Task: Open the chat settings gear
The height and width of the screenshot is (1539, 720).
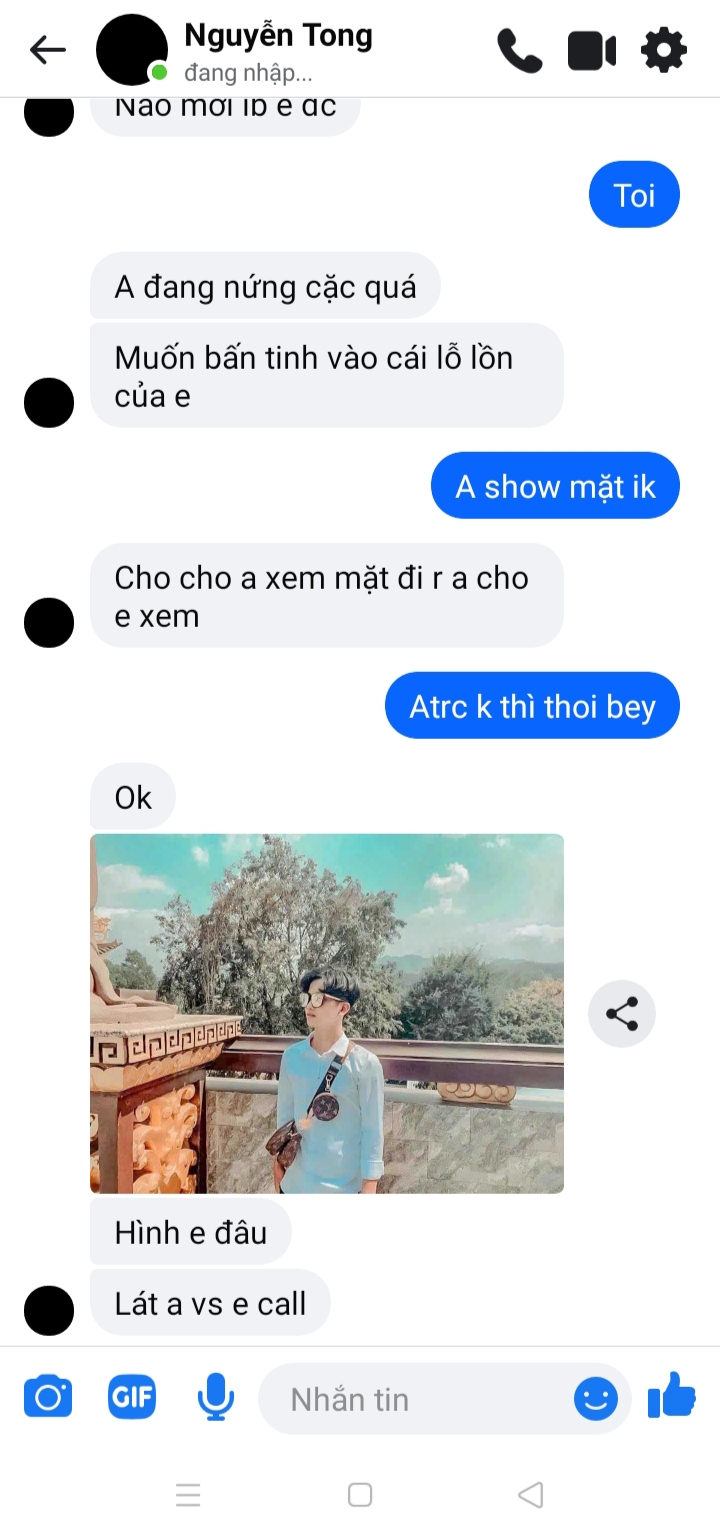Action: pyautogui.click(x=664, y=50)
